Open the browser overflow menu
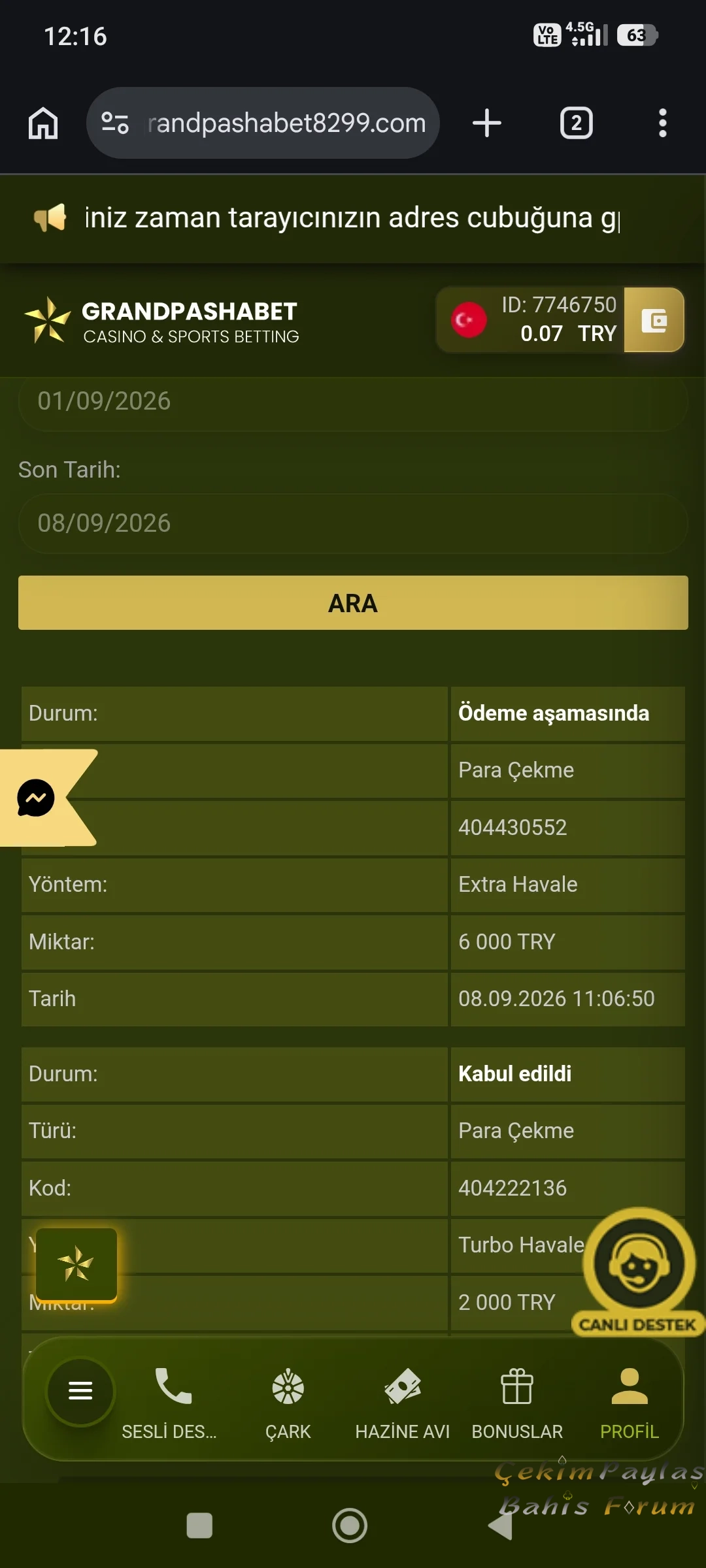 [x=663, y=123]
